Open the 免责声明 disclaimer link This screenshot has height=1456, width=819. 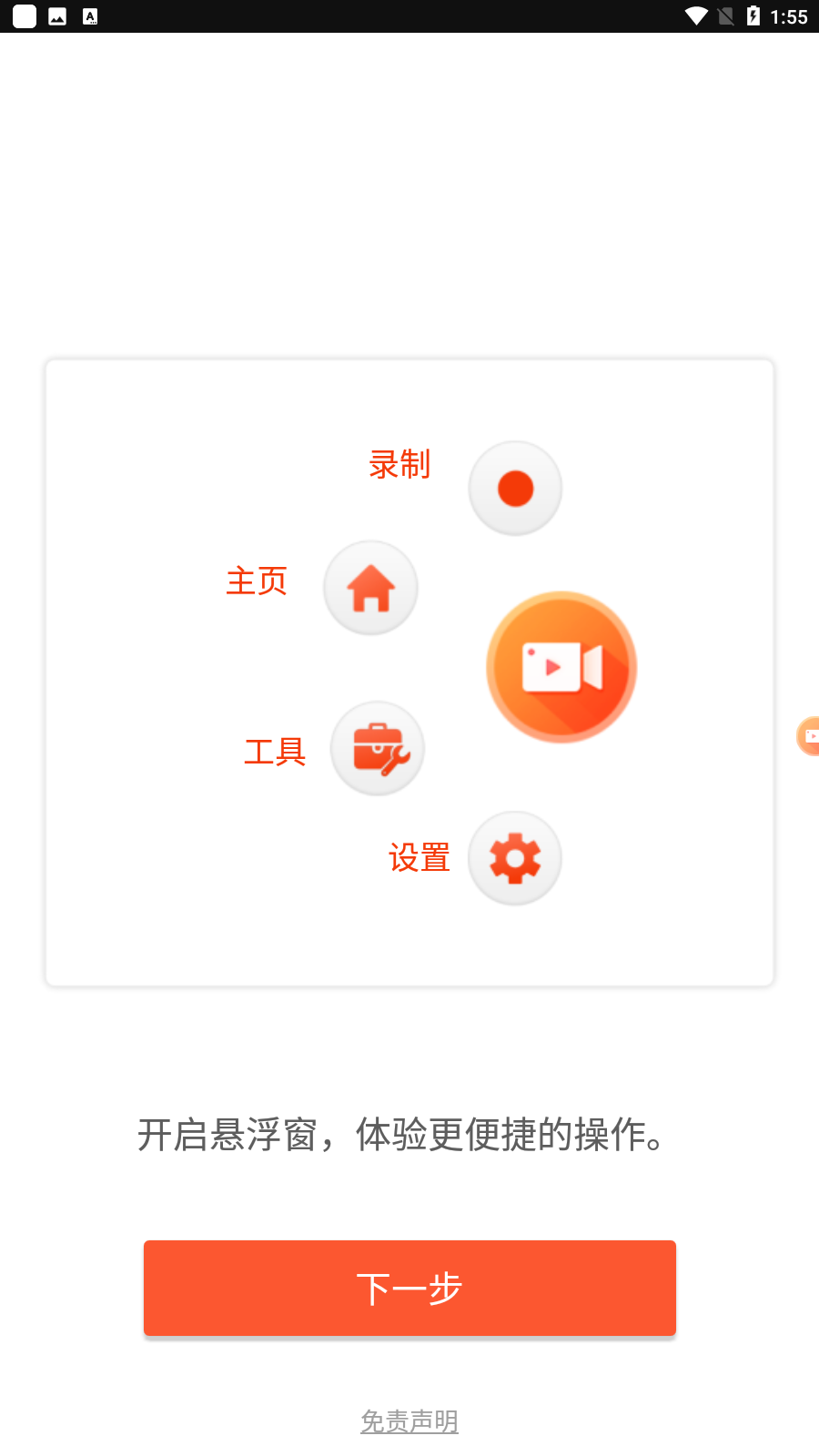pos(409,1421)
